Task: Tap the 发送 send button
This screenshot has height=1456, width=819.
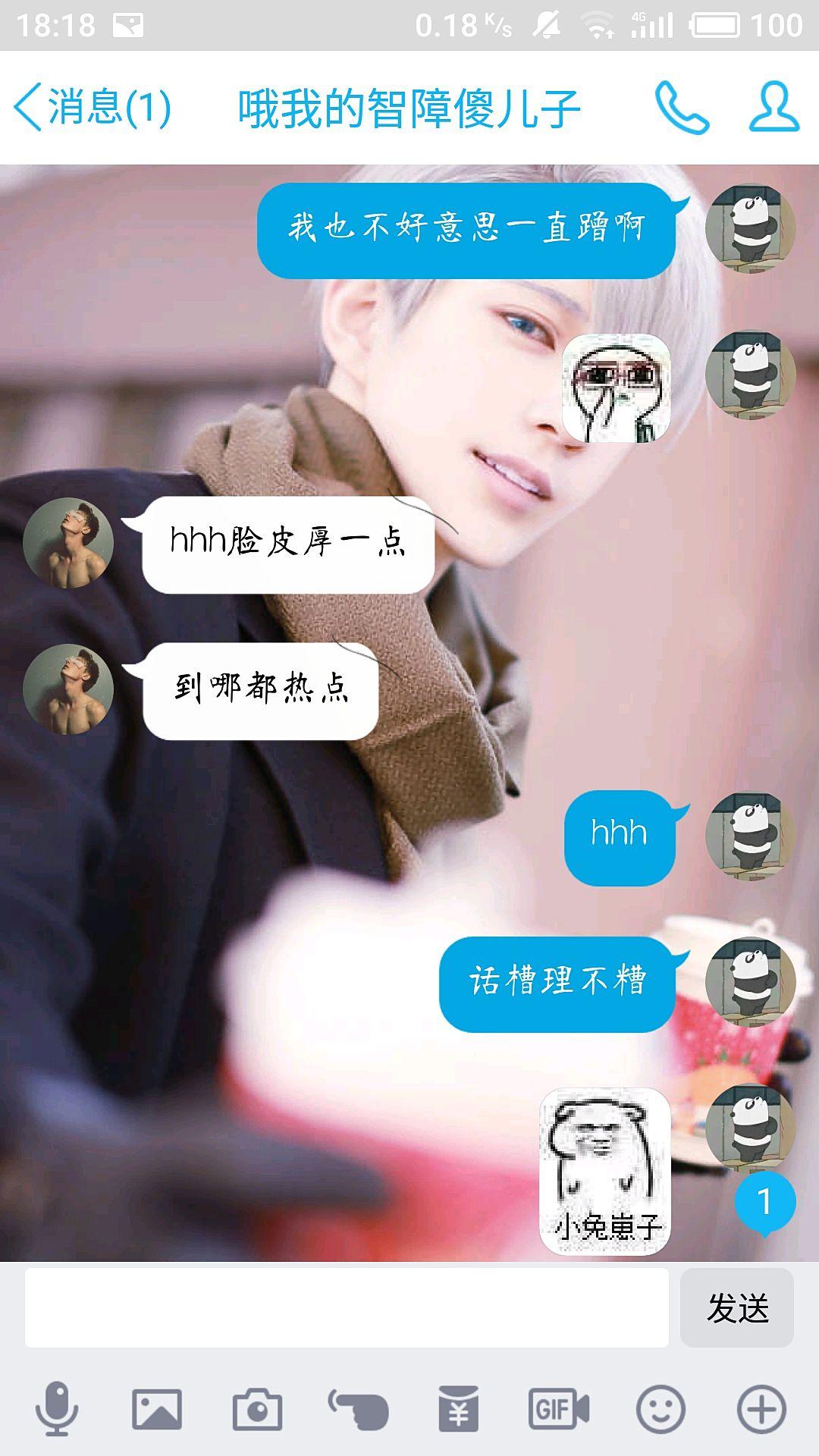Action: coord(737,1307)
